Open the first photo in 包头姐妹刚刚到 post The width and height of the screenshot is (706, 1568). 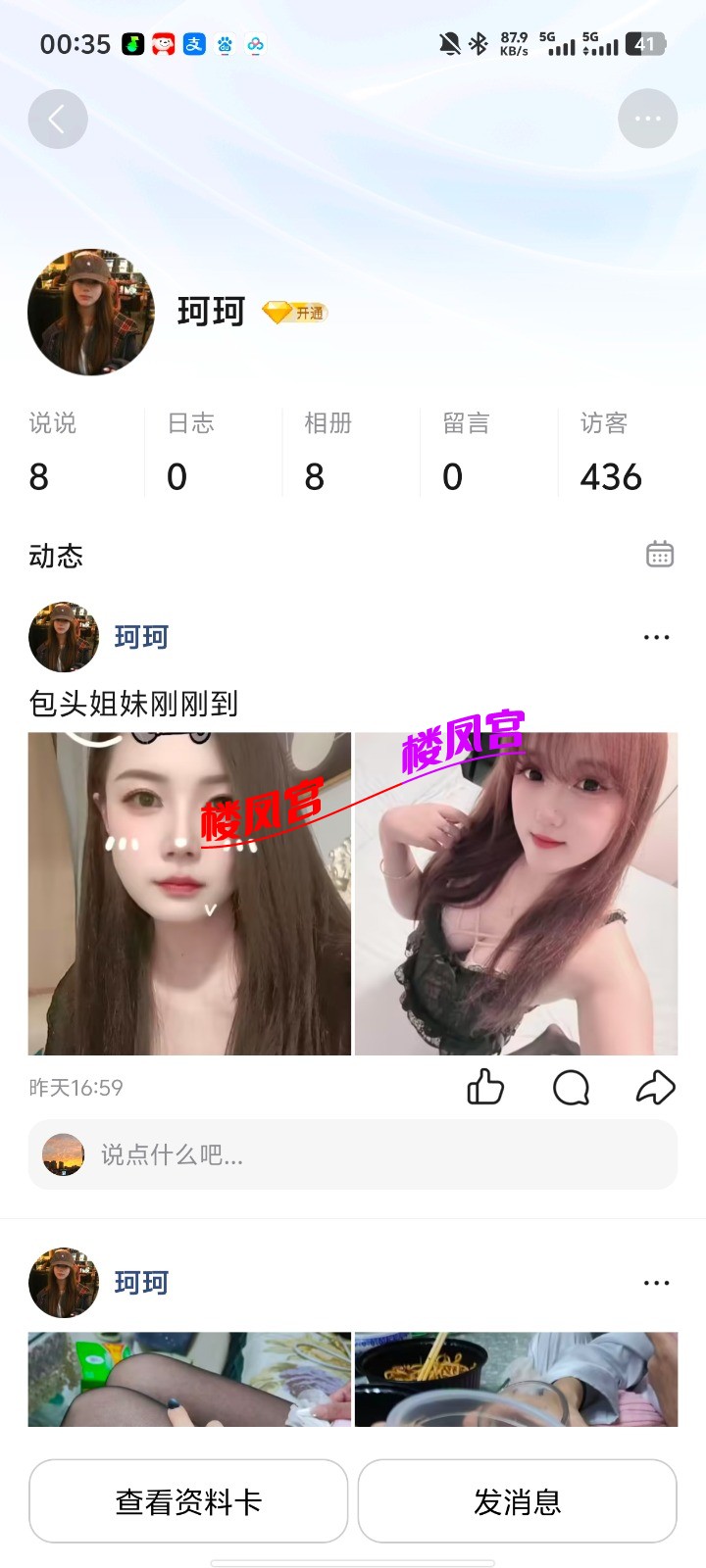pos(189,893)
